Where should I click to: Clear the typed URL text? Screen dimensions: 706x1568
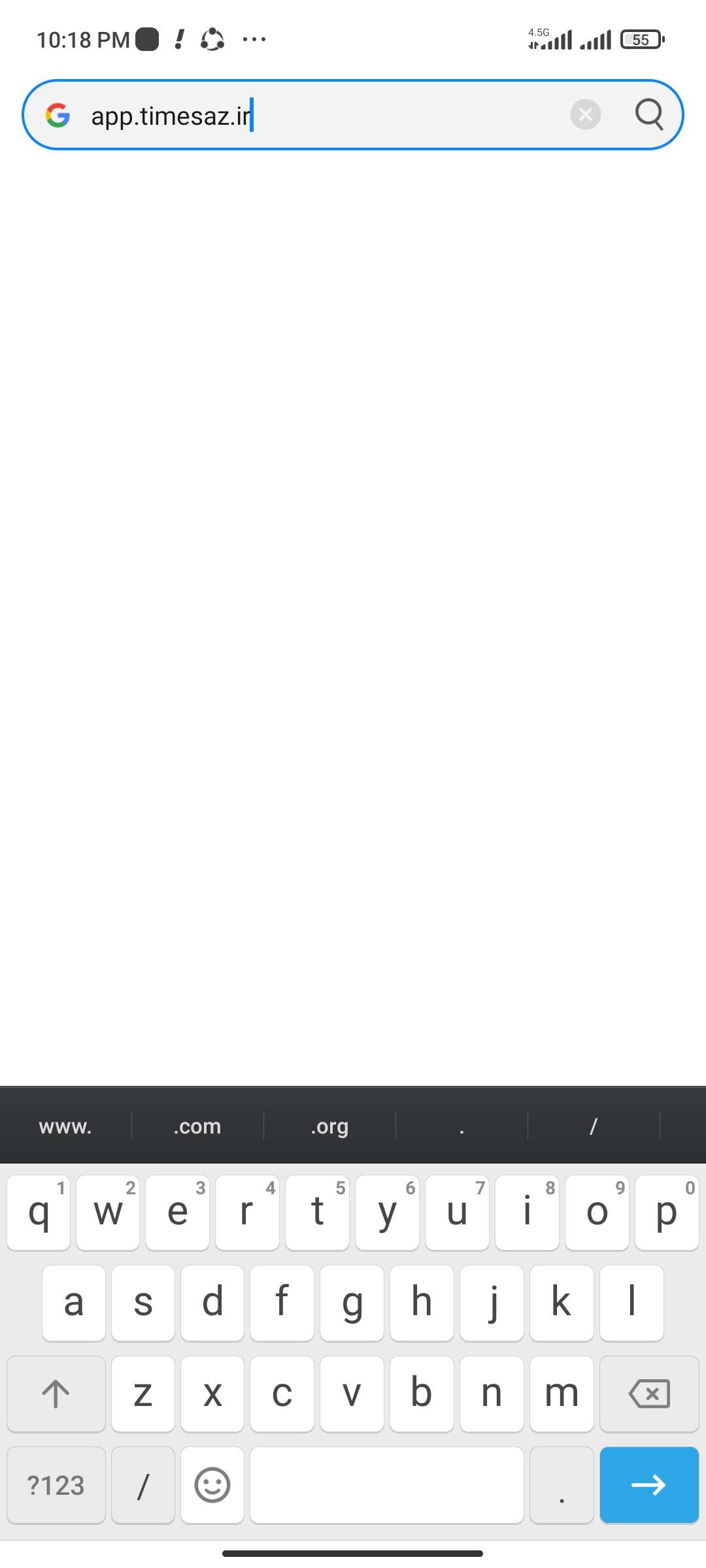click(x=585, y=115)
